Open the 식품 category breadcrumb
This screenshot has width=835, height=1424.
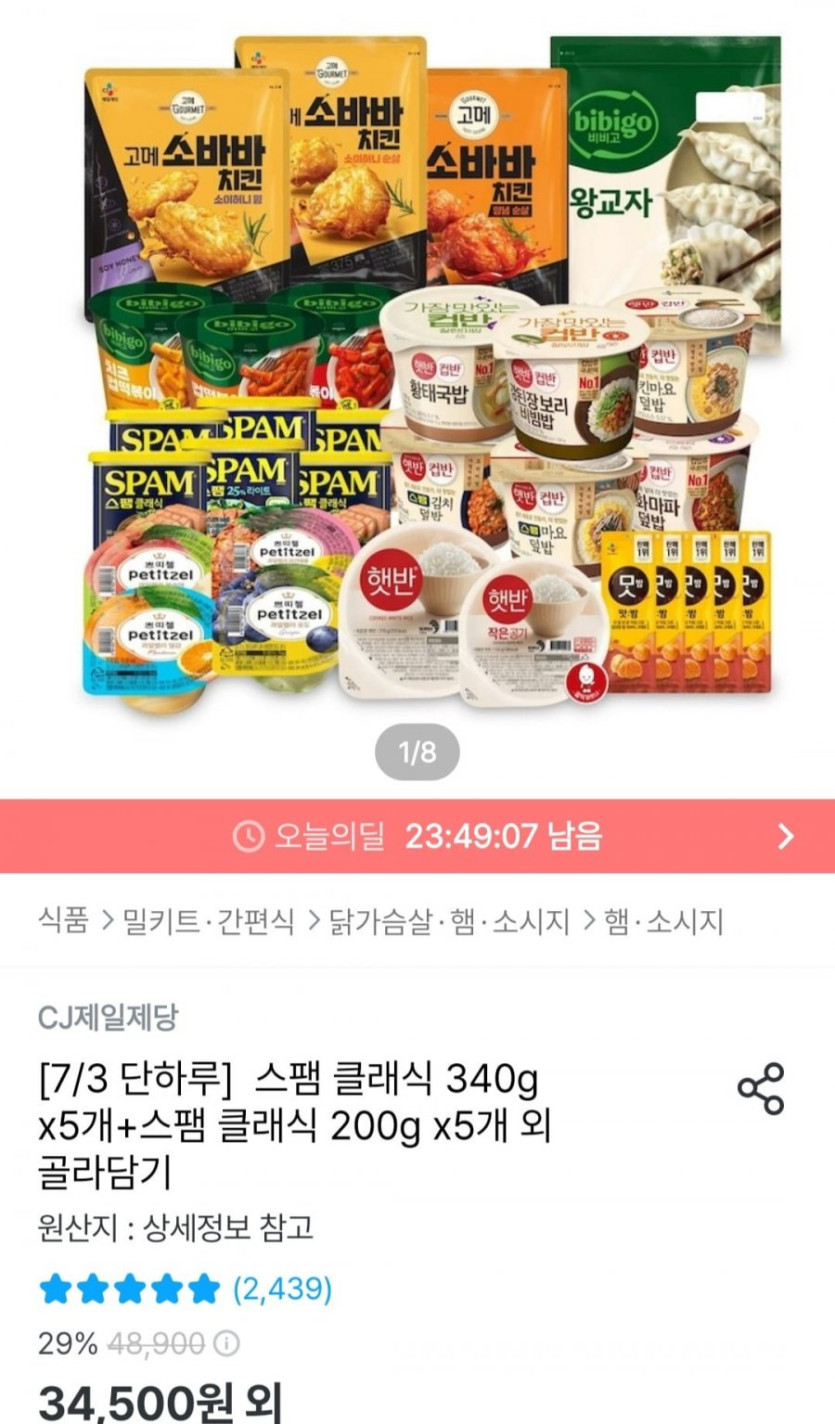point(63,921)
